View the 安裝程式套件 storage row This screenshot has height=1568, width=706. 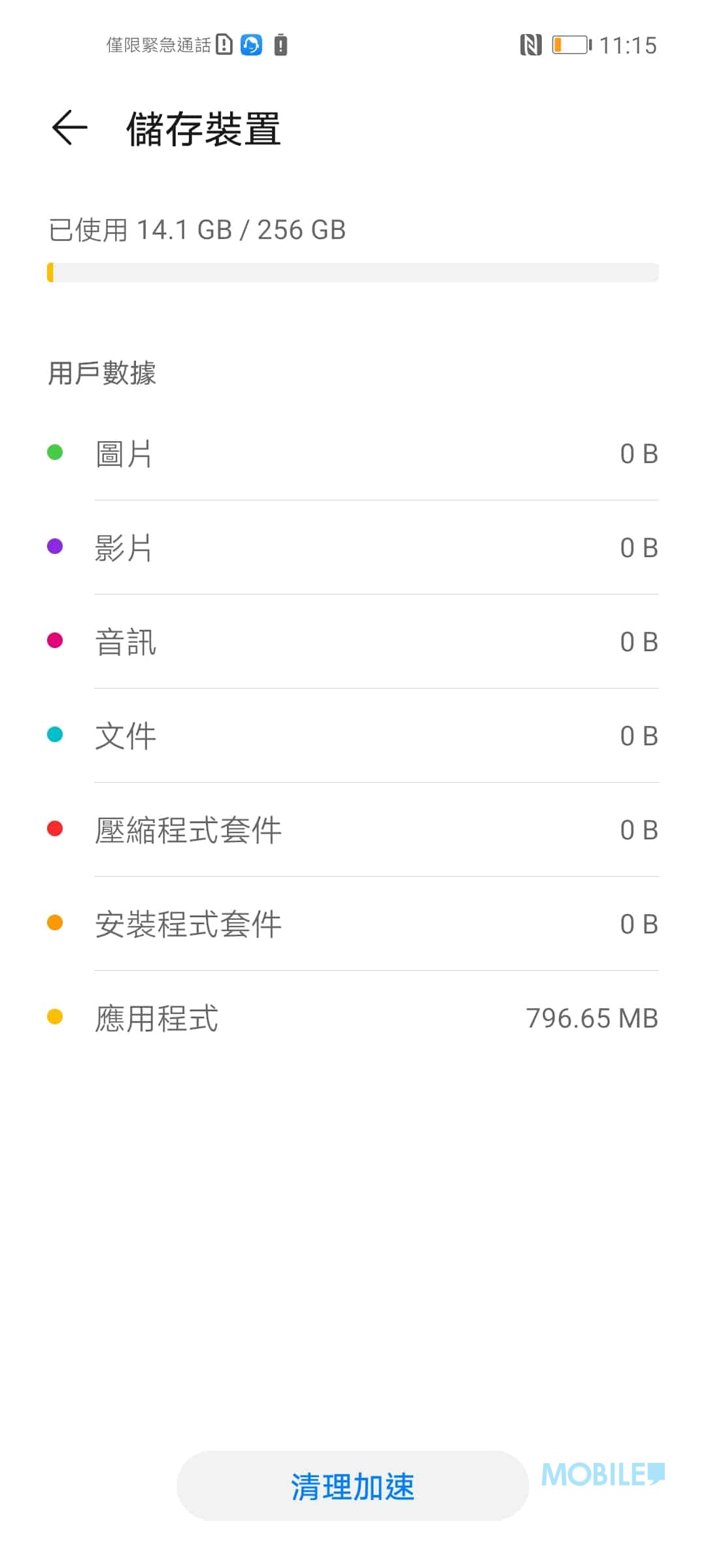click(353, 924)
